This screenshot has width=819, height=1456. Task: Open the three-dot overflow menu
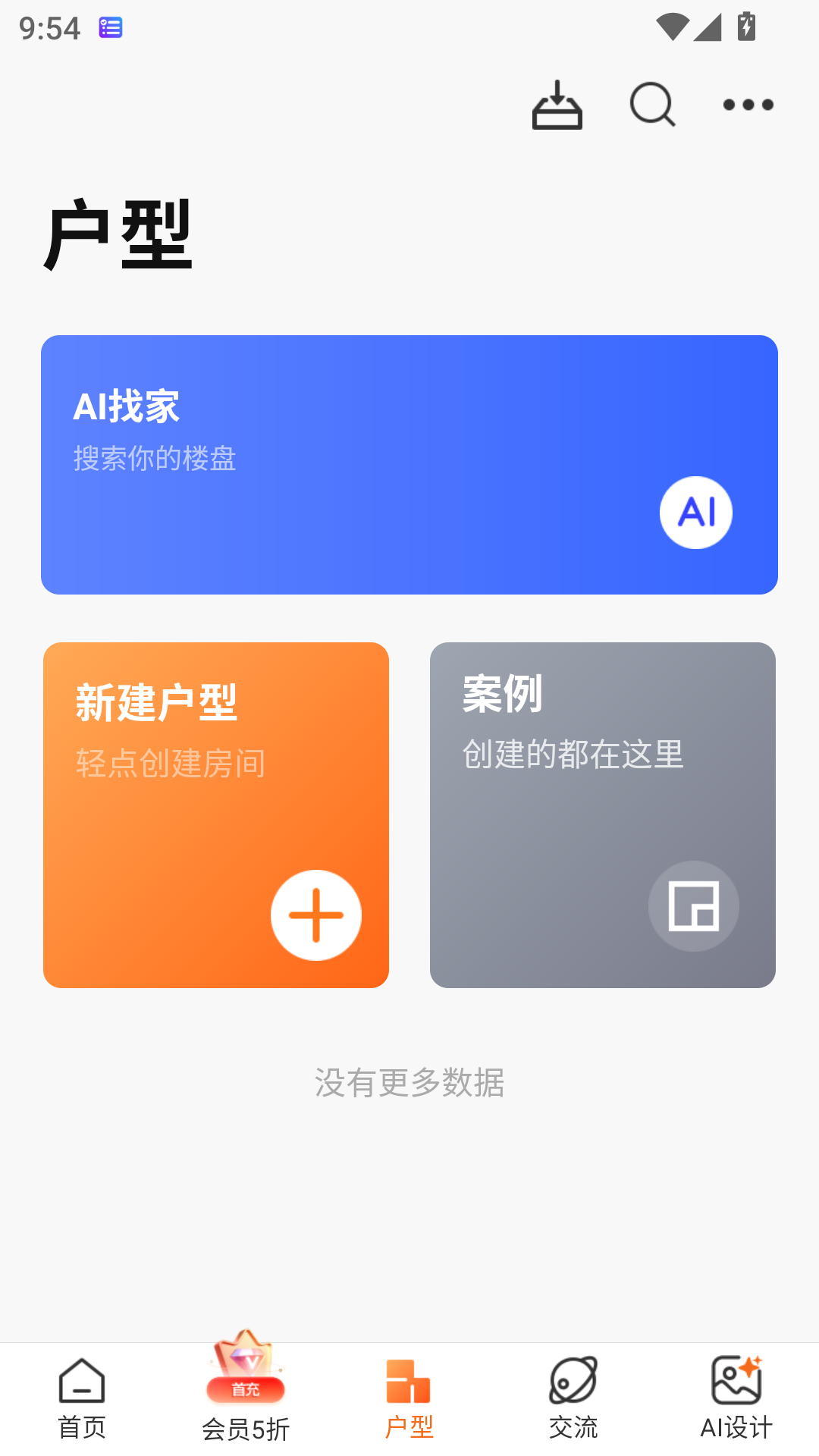pyautogui.click(x=748, y=105)
